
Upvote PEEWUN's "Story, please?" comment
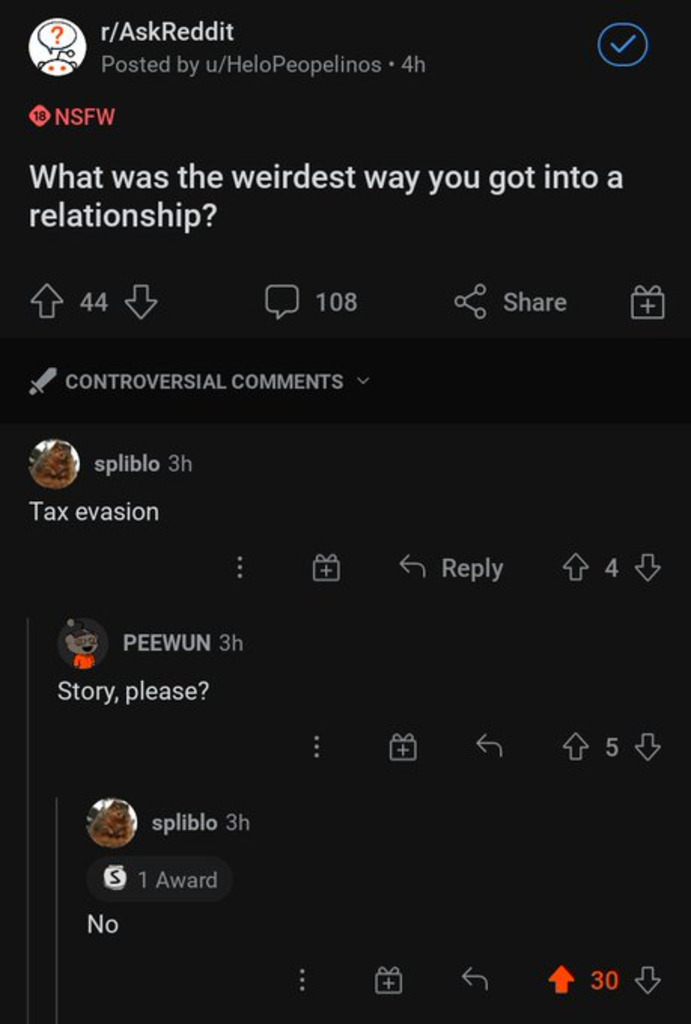575,747
